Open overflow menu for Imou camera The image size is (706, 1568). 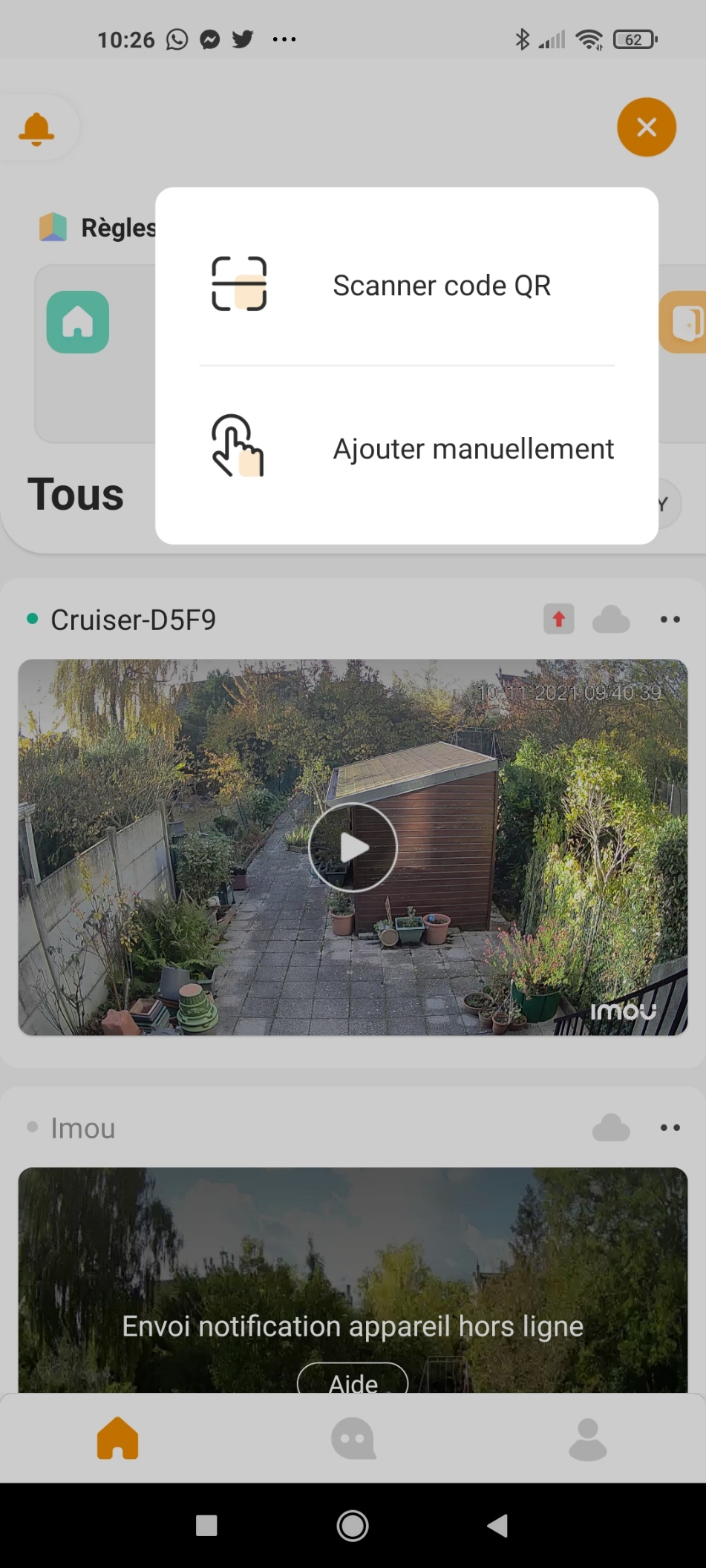tap(670, 1128)
